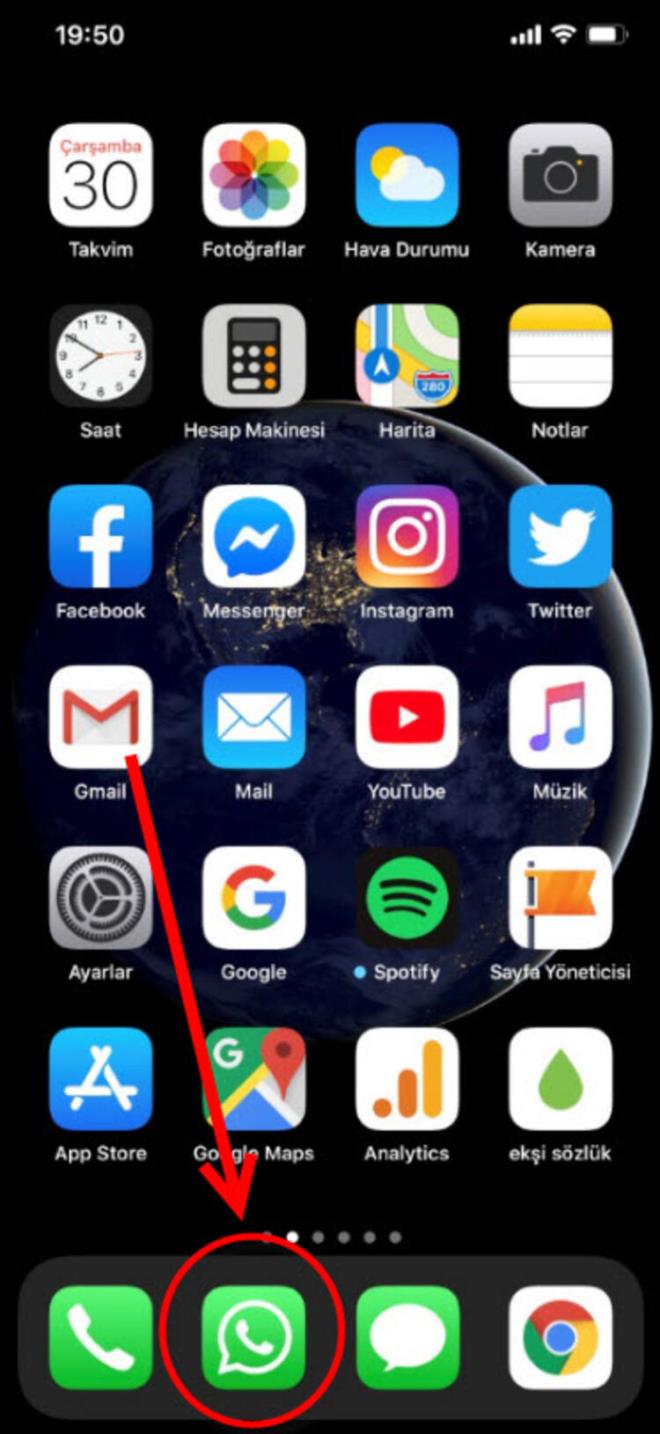Launch ekşi sözlük app
This screenshot has height=1434, width=660.
[x=560, y=1079]
